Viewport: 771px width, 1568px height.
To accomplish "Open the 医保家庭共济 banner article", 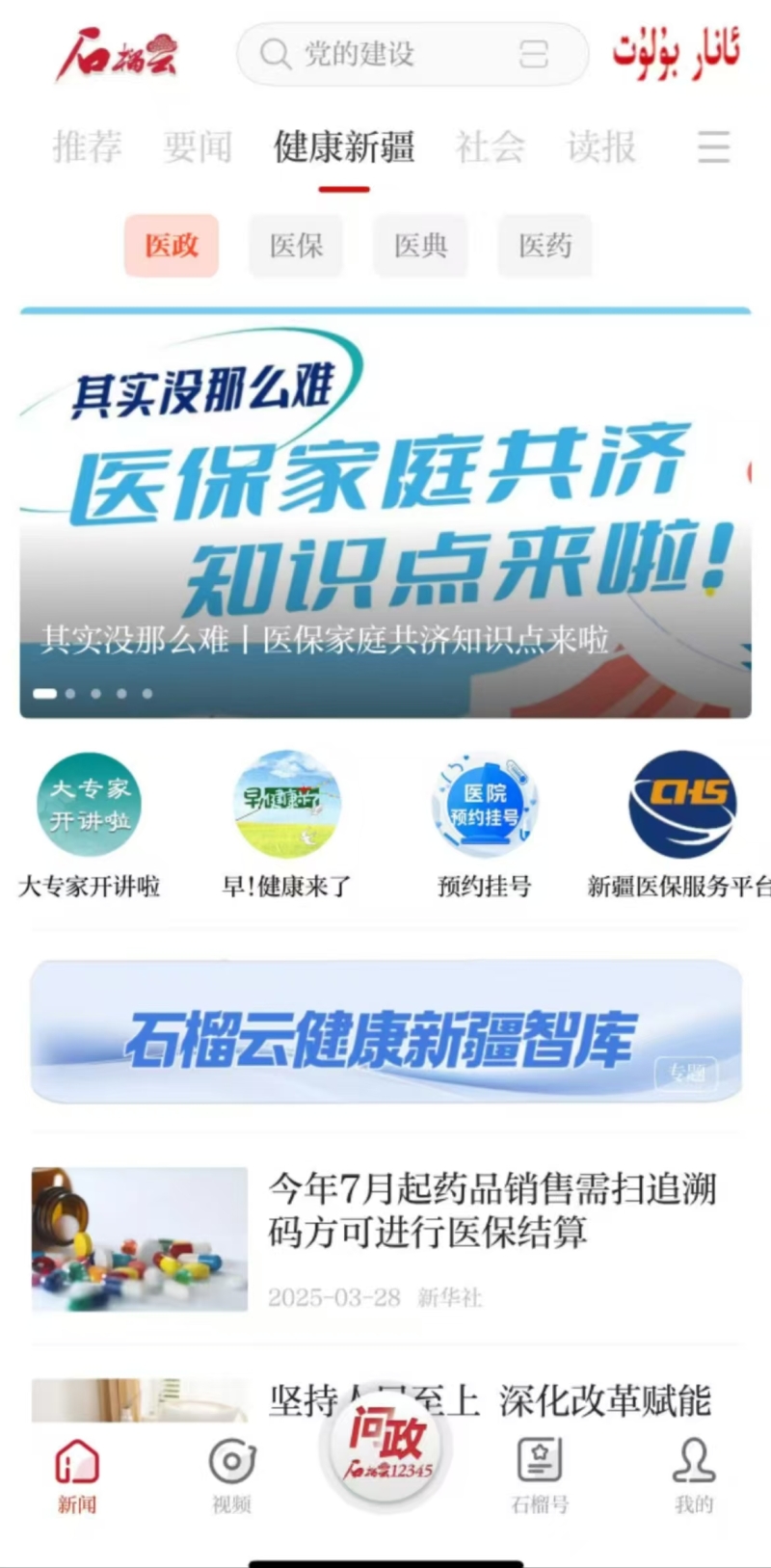I will (x=385, y=513).
